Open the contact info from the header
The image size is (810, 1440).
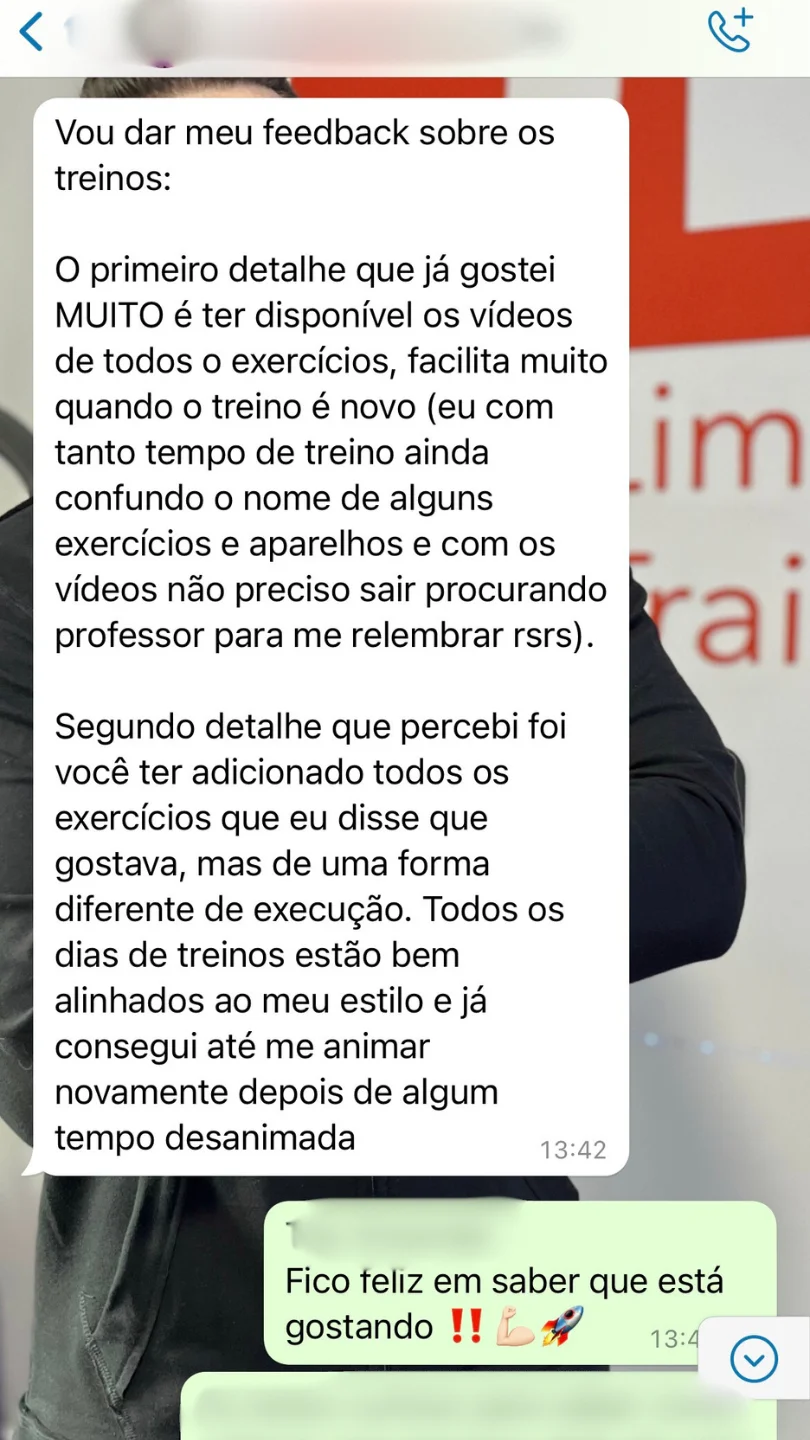click(x=330, y=32)
